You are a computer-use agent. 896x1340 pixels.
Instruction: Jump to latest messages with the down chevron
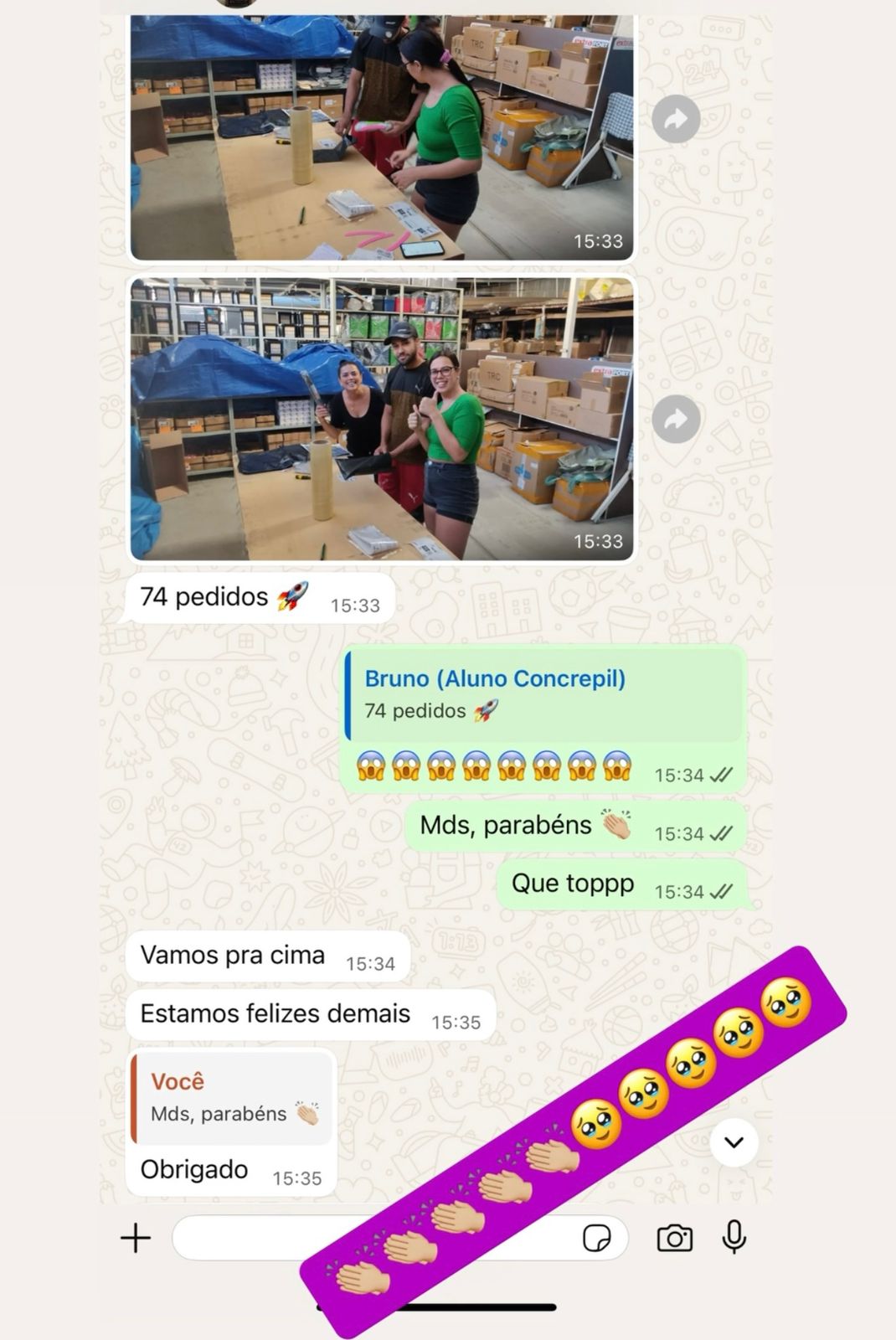pyautogui.click(x=735, y=1142)
